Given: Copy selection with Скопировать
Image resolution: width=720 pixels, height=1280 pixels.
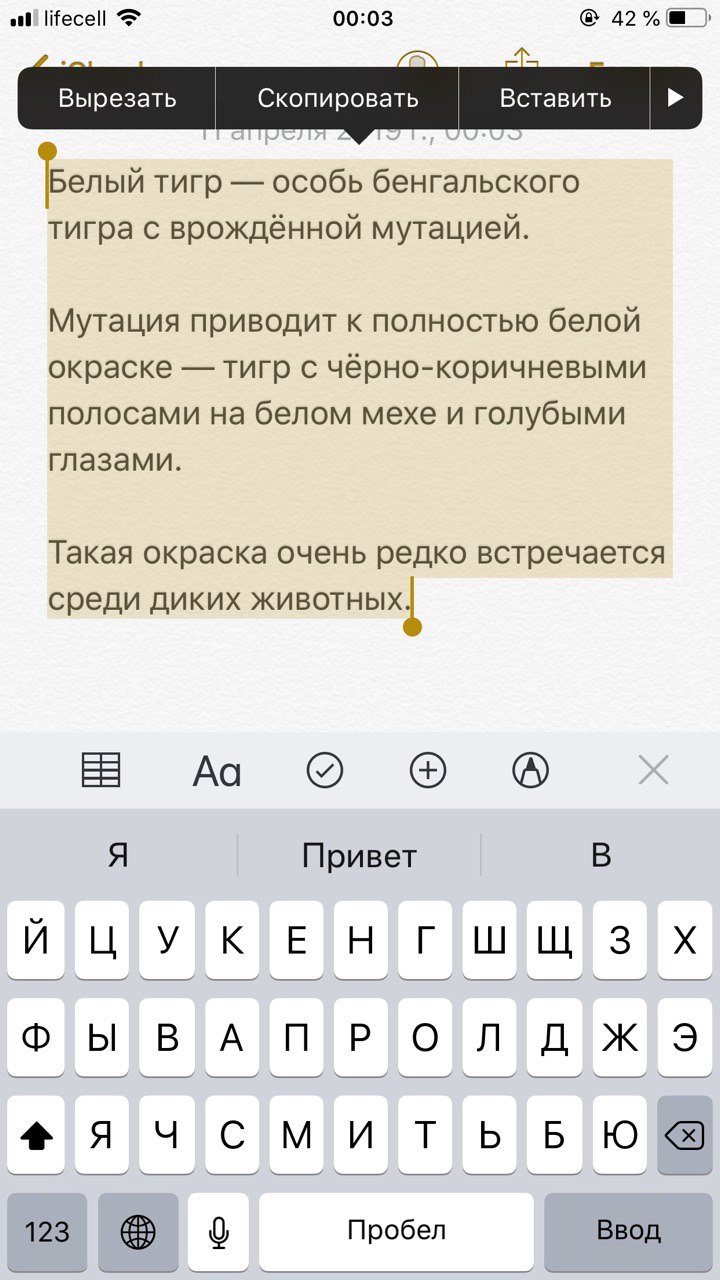Looking at the screenshot, I should click(337, 98).
